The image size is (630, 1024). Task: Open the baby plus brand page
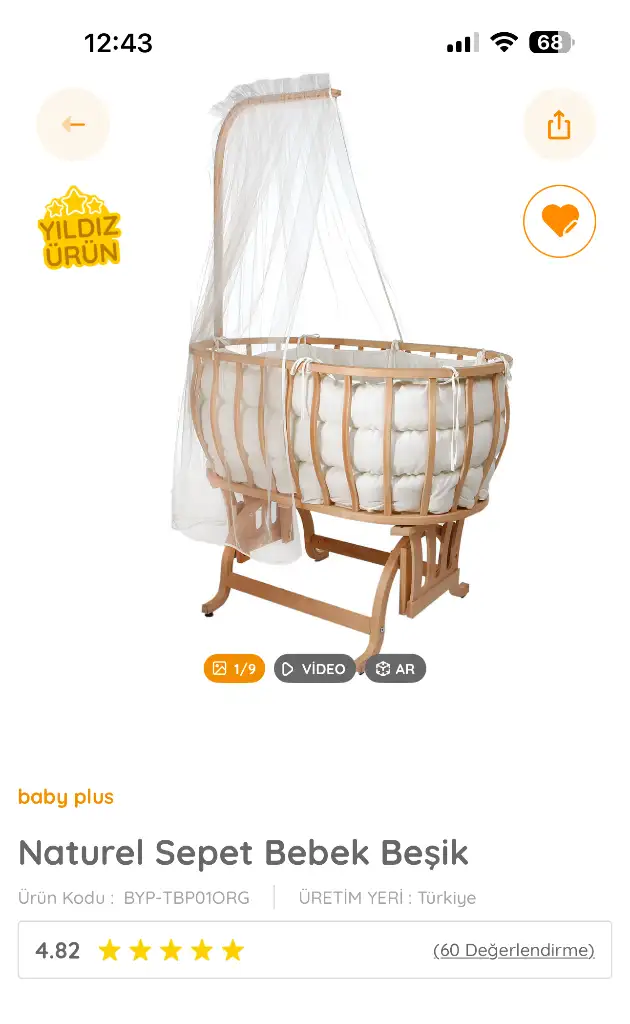pyautogui.click(x=66, y=797)
